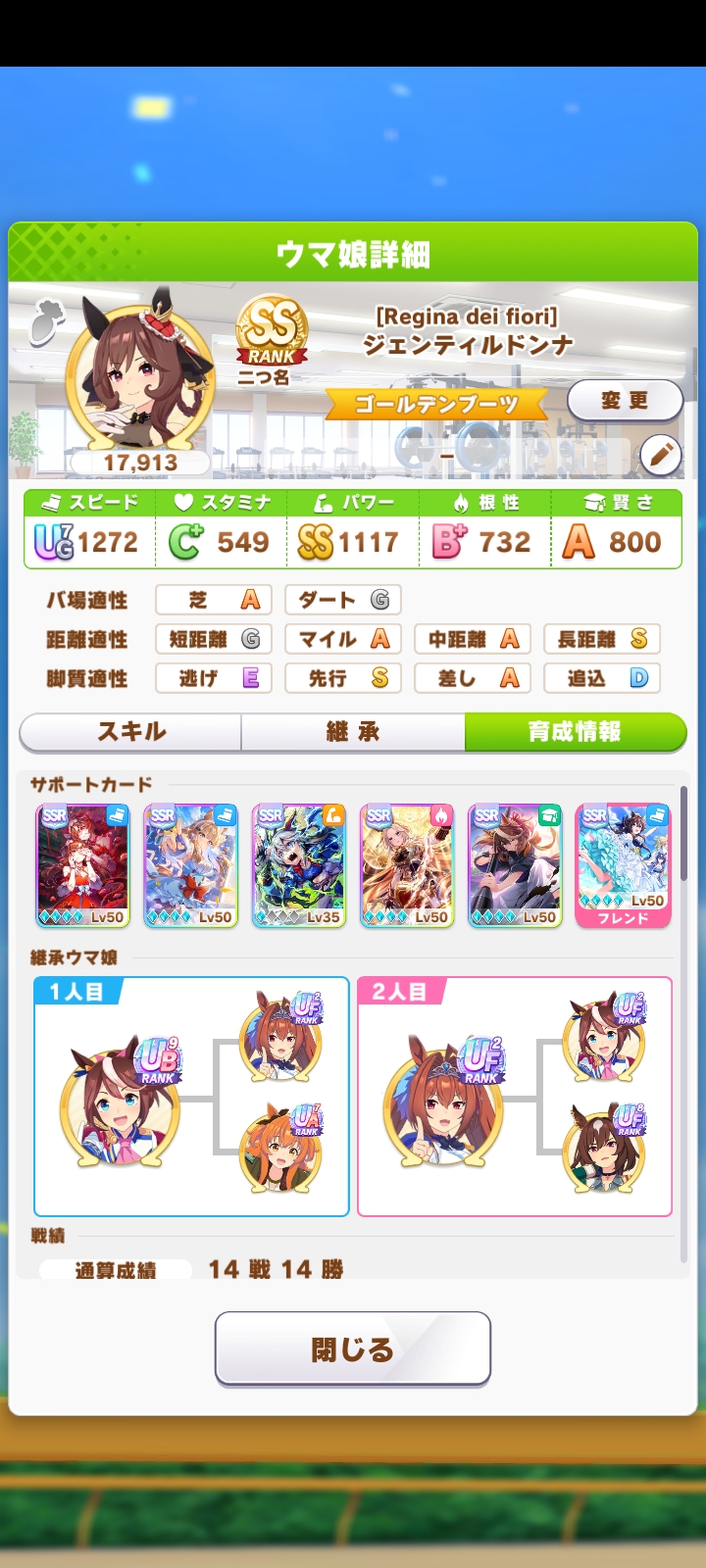Open the Lv35 SSR support card
The image size is (706, 1568).
299,865
